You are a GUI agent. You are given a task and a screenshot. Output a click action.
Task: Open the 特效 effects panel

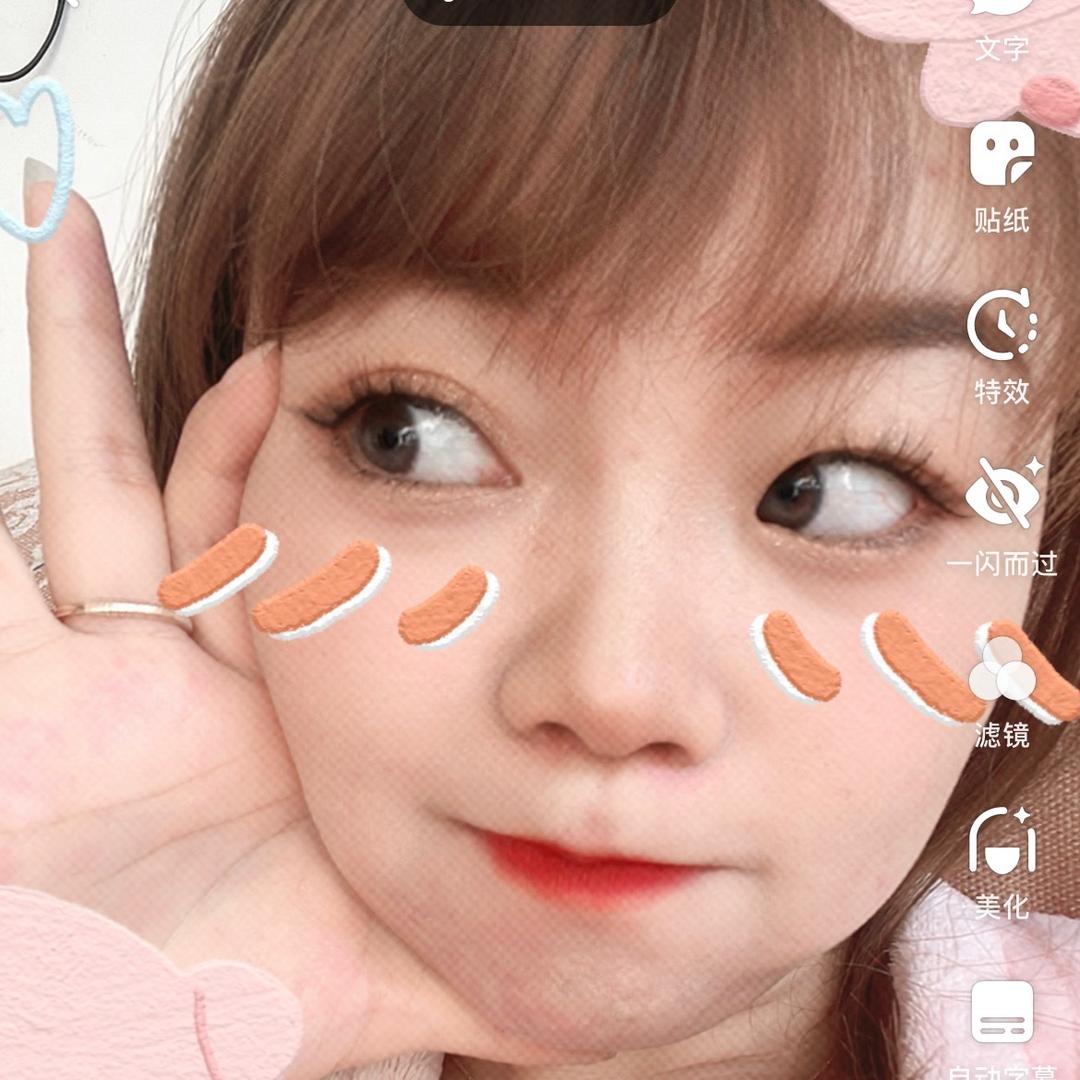click(x=1001, y=345)
